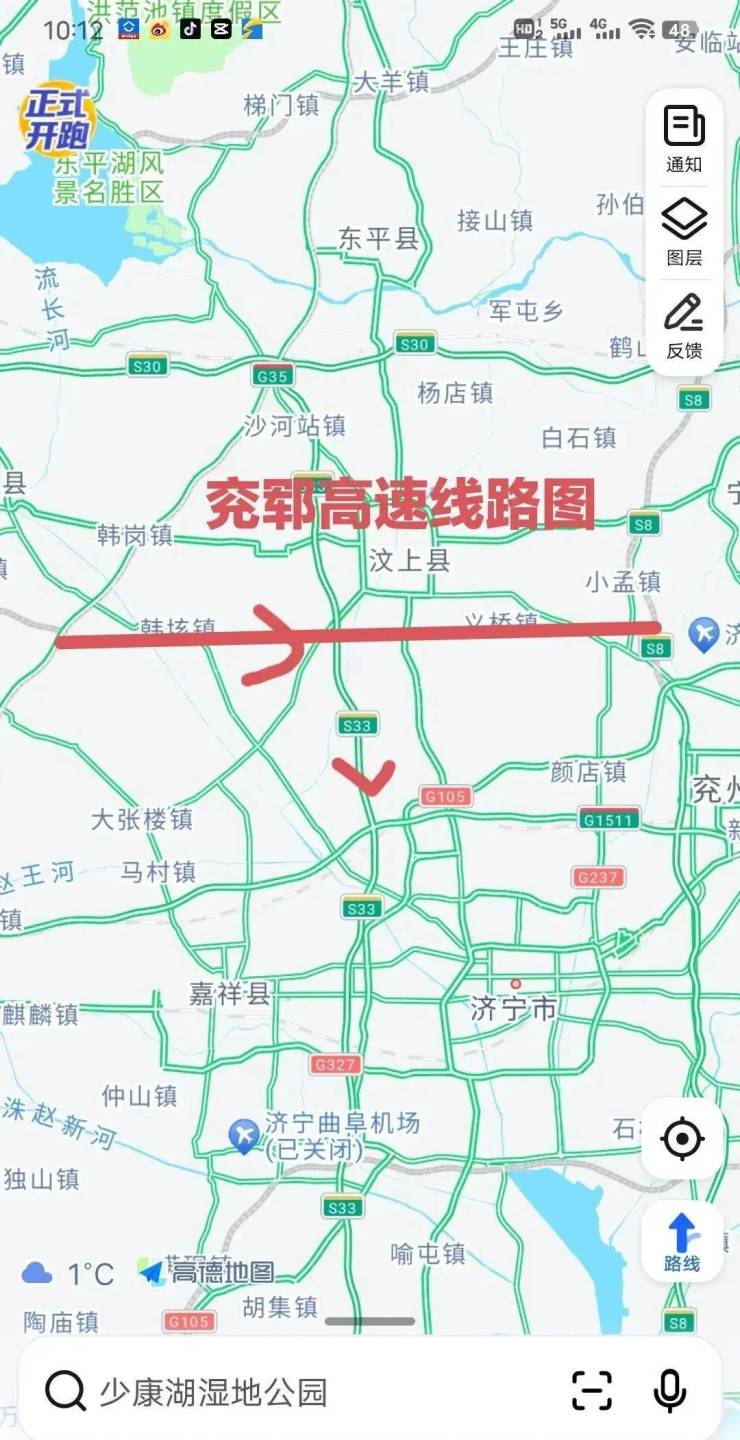Open the 正式开跑 promo badge

coord(58,119)
